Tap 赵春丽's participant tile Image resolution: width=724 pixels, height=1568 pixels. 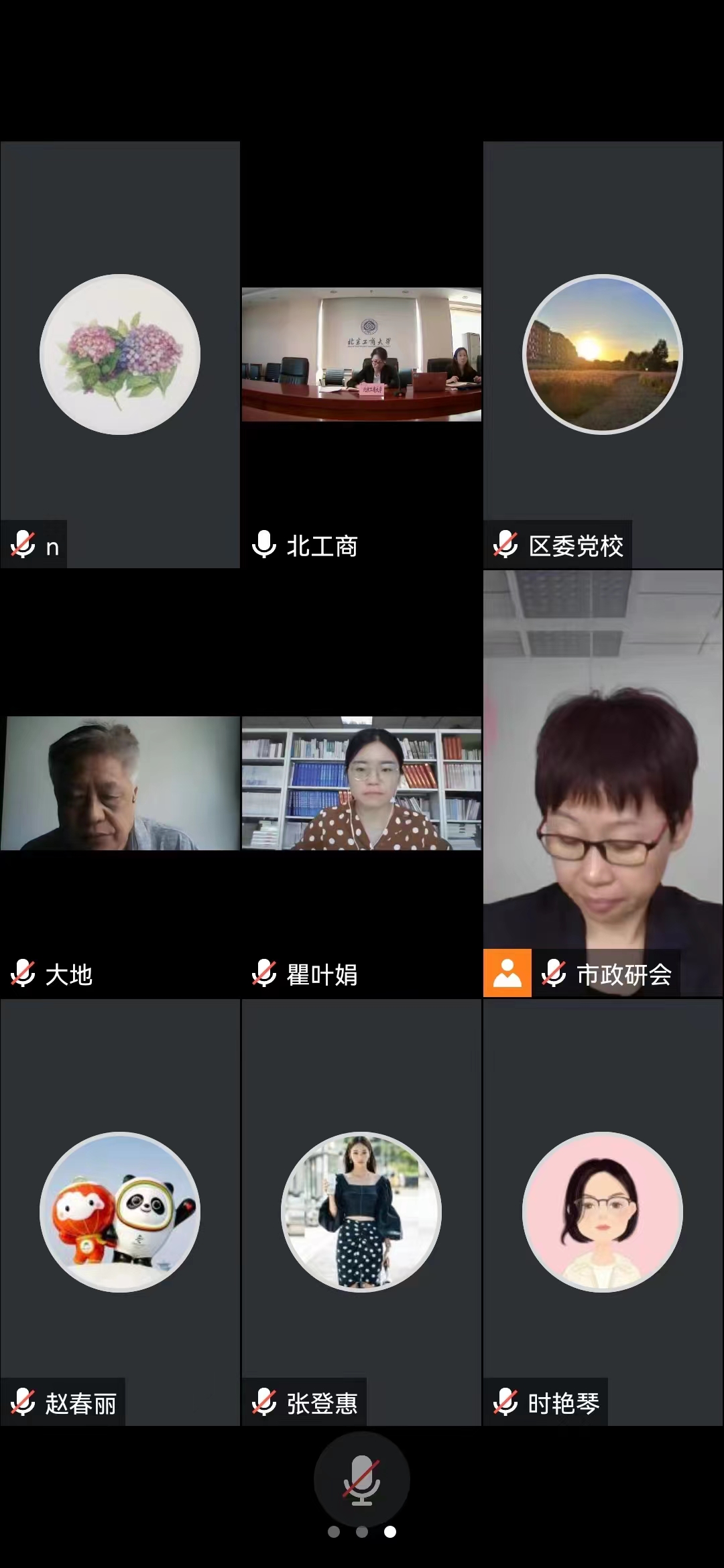(x=120, y=1212)
